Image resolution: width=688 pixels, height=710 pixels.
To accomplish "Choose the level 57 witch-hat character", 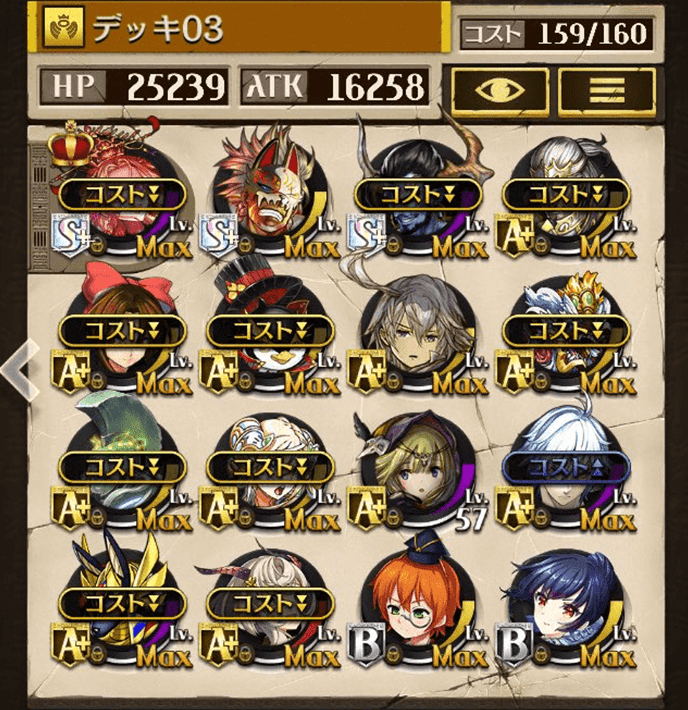I will click(x=414, y=465).
